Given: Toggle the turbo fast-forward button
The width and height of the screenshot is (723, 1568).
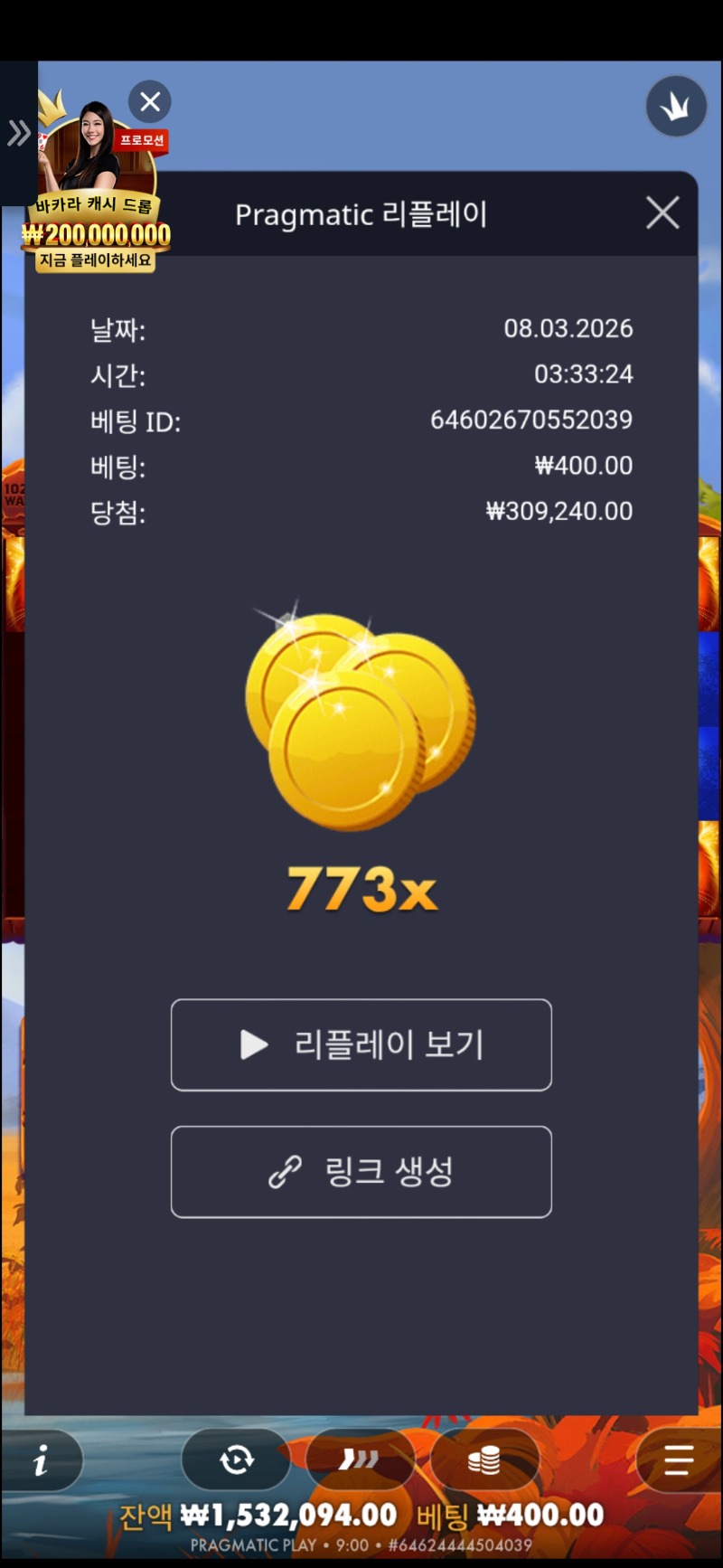Looking at the screenshot, I should [360, 1459].
